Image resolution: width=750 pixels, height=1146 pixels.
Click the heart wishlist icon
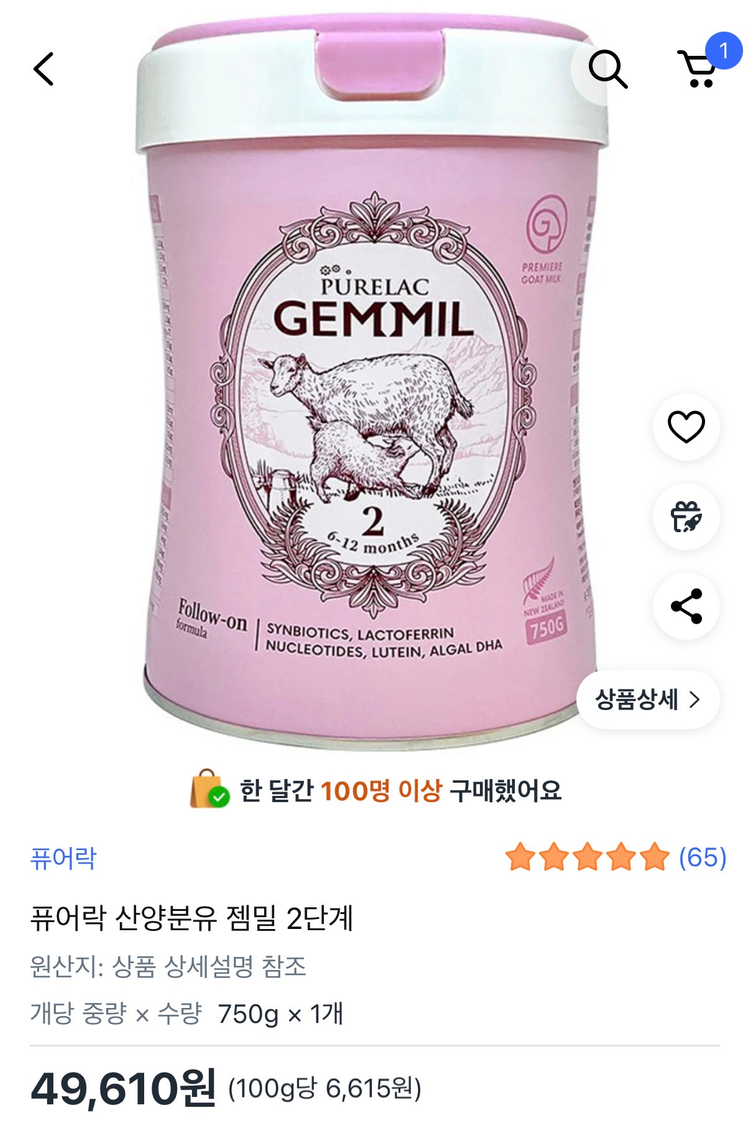685,426
